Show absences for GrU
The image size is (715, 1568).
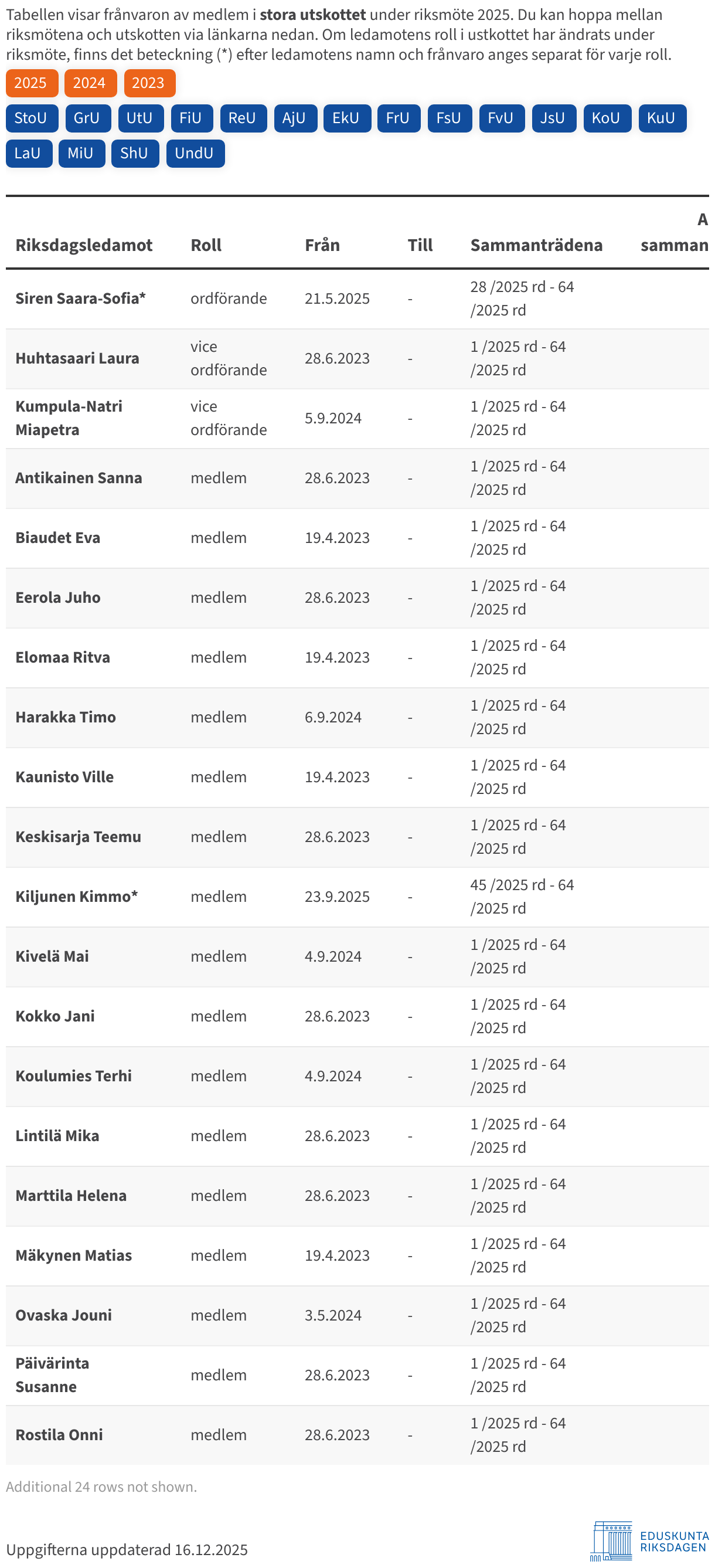coord(88,118)
